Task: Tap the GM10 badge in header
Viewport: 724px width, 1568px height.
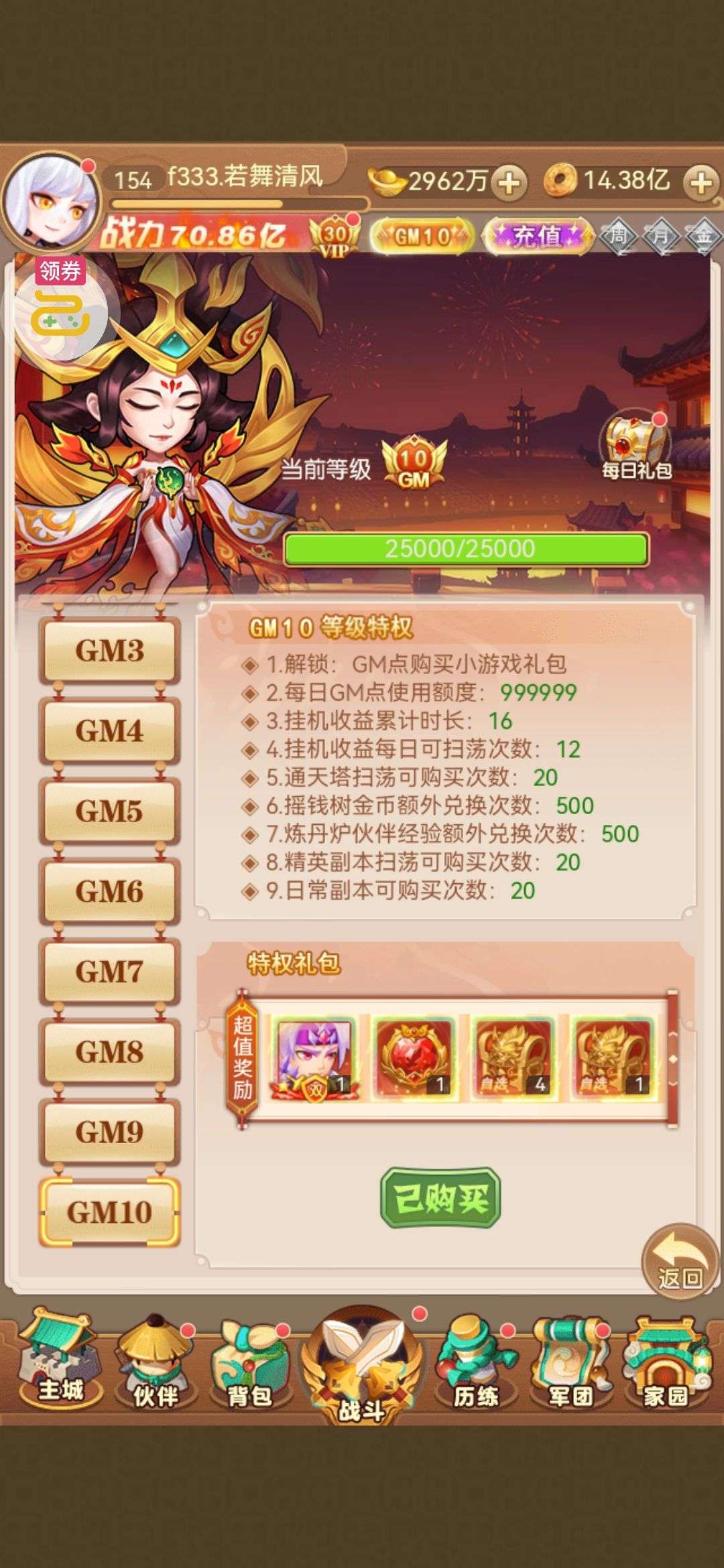Action: [x=422, y=236]
